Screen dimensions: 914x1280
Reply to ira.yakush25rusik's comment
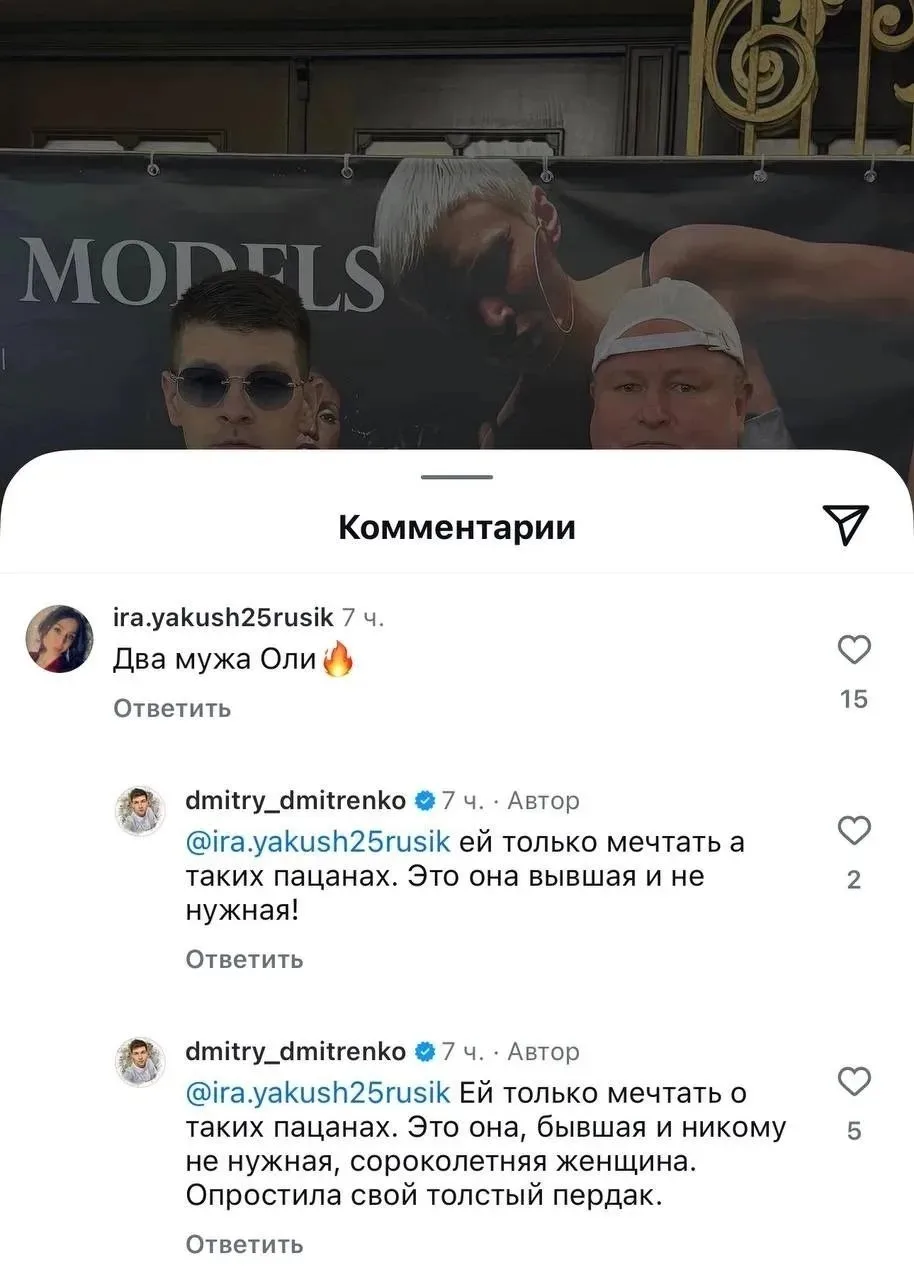[172, 708]
